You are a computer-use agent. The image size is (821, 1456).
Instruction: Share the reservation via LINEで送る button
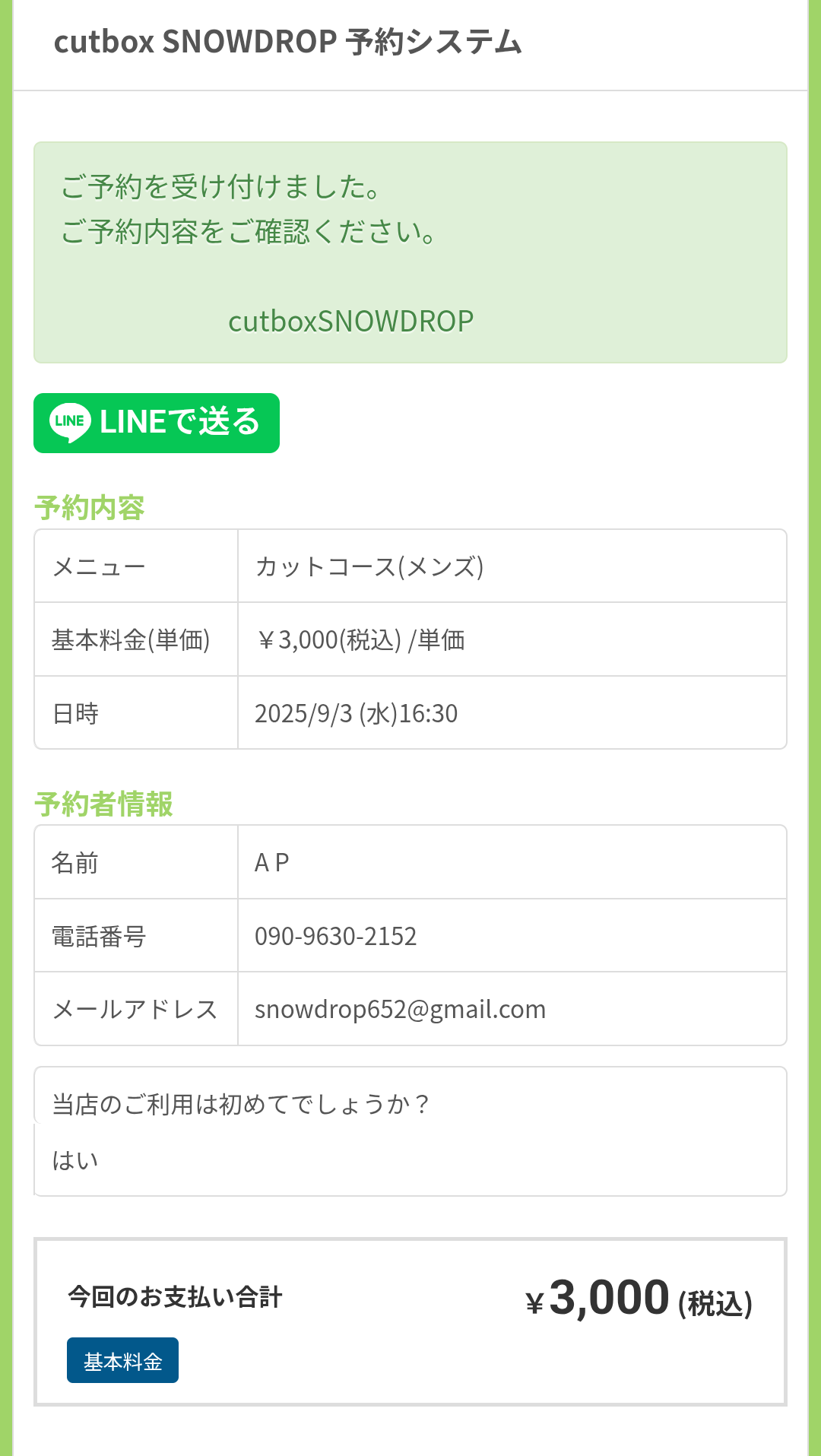pos(157,423)
